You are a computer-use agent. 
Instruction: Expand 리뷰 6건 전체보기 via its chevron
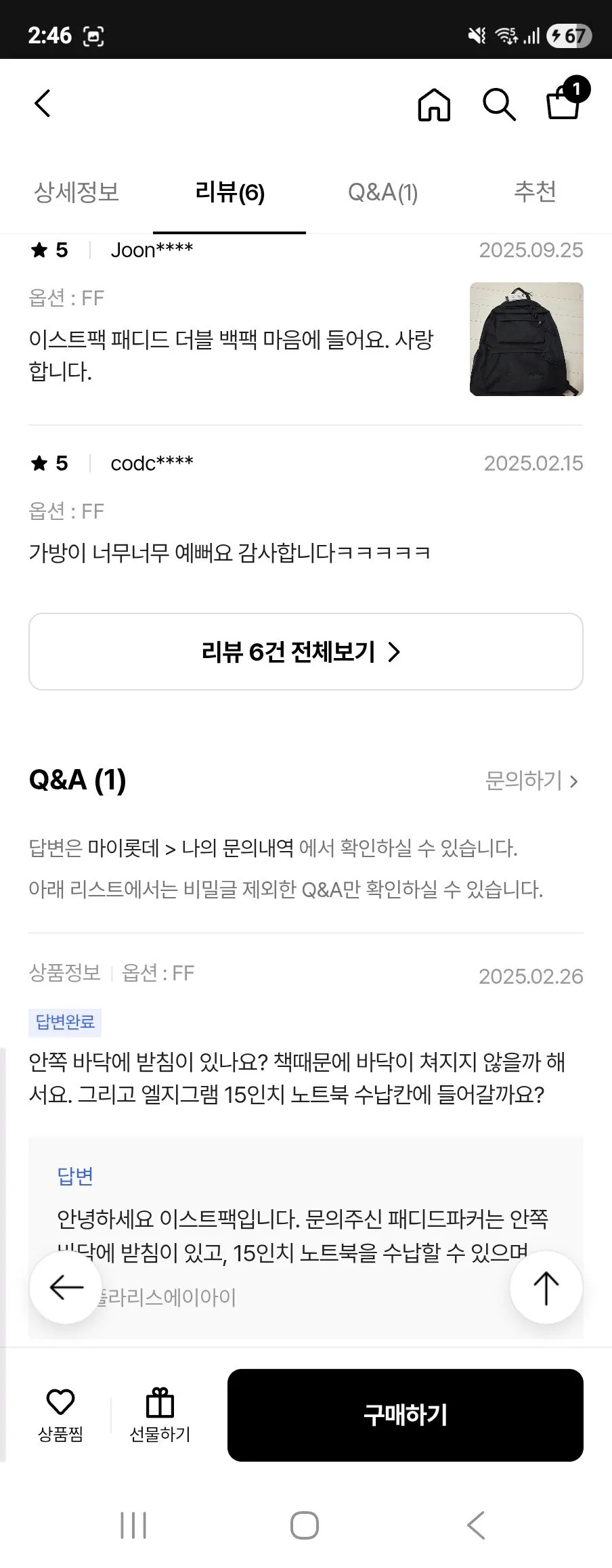[396, 652]
